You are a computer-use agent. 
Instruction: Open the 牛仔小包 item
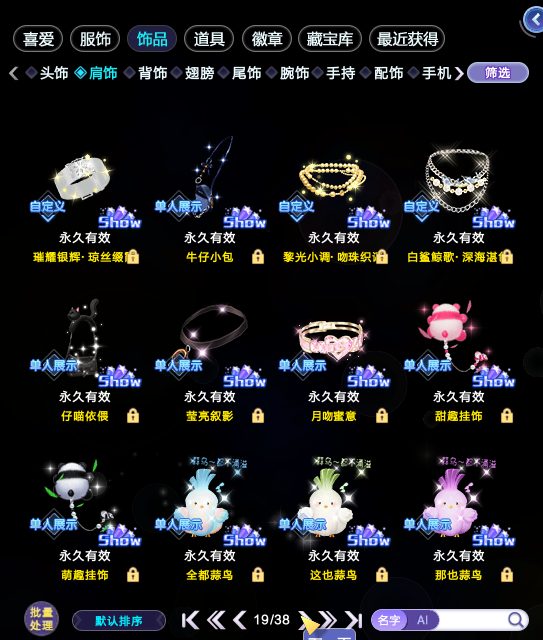coord(209,200)
